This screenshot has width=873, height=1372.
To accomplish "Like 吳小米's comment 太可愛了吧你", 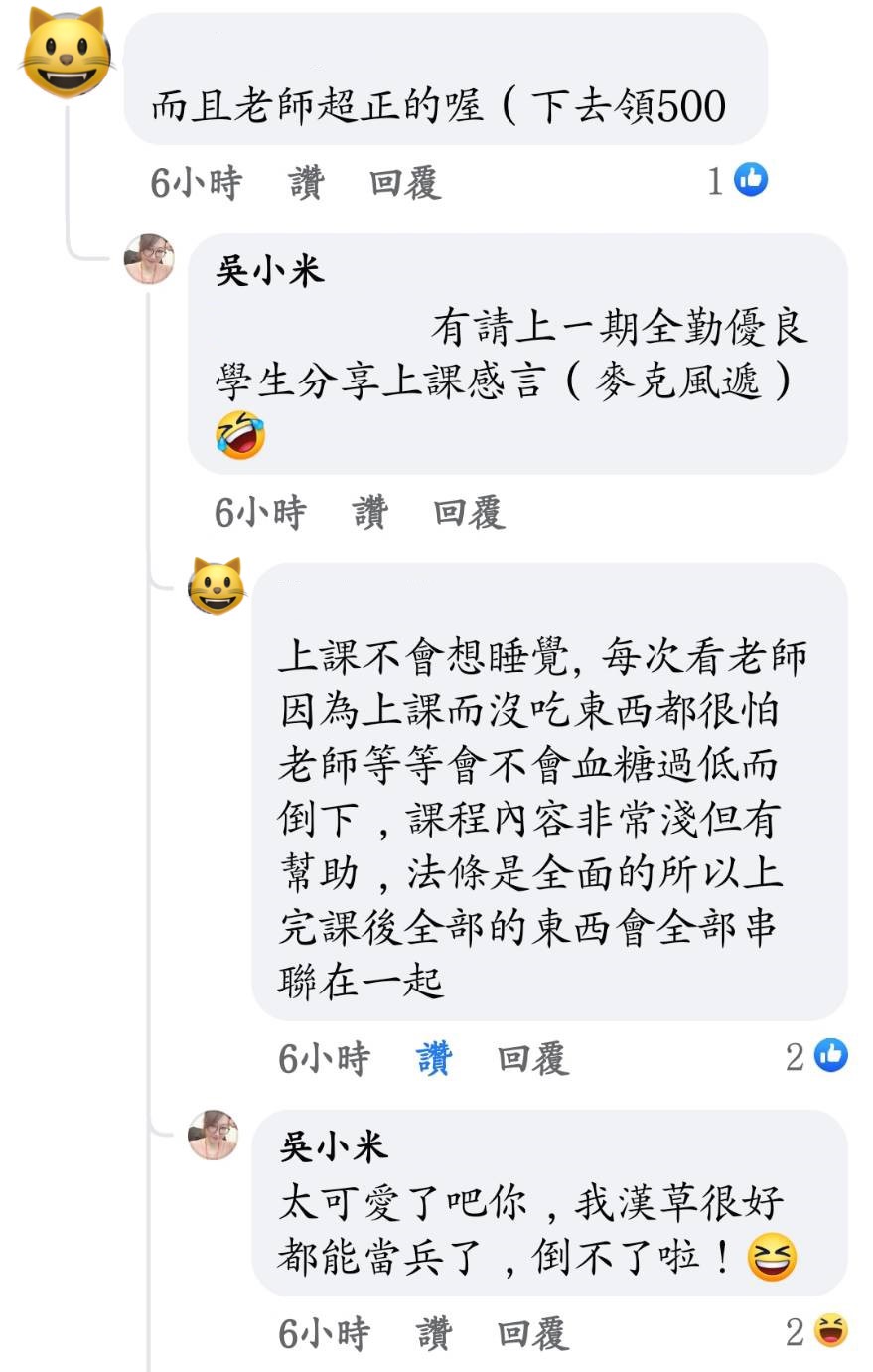I will click(434, 1333).
